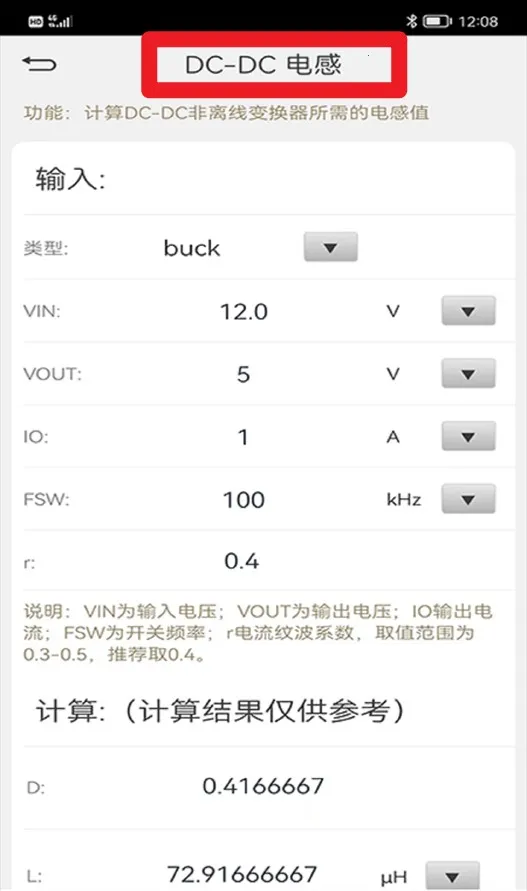Image resolution: width=527 pixels, height=891 pixels.
Task: Edit the VOUT value 5
Action: pos(243,374)
